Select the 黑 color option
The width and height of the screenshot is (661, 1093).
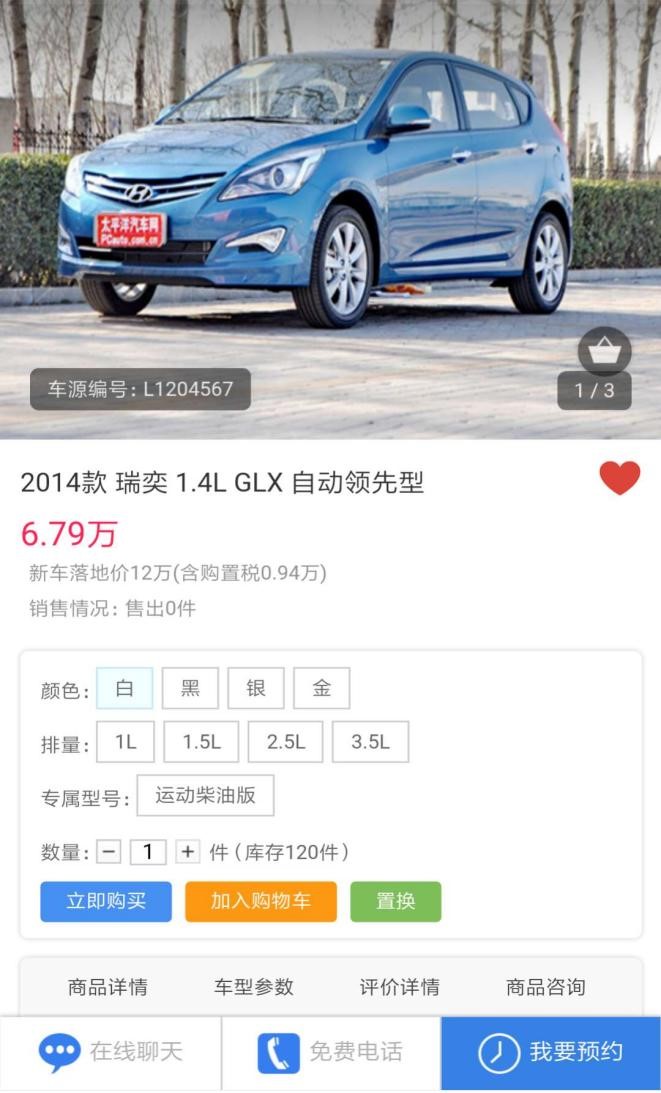[x=190, y=688]
